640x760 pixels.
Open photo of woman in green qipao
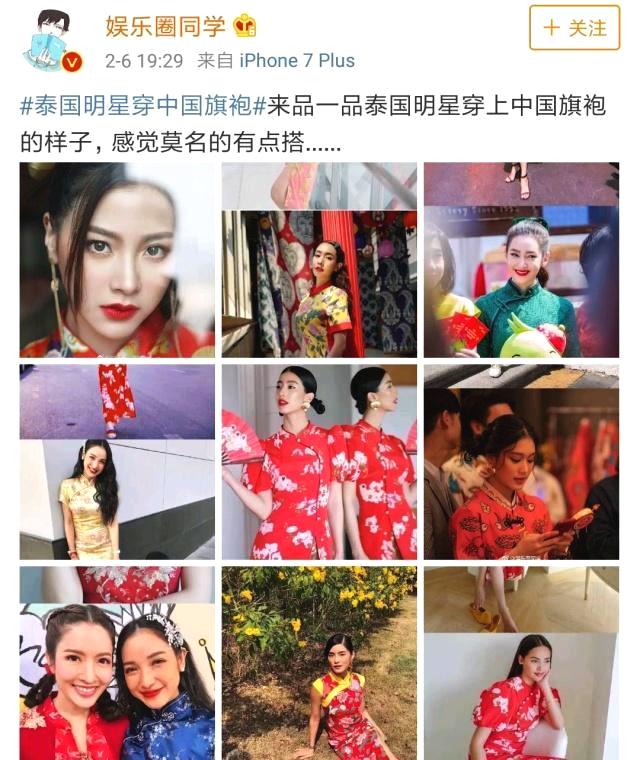(x=521, y=260)
